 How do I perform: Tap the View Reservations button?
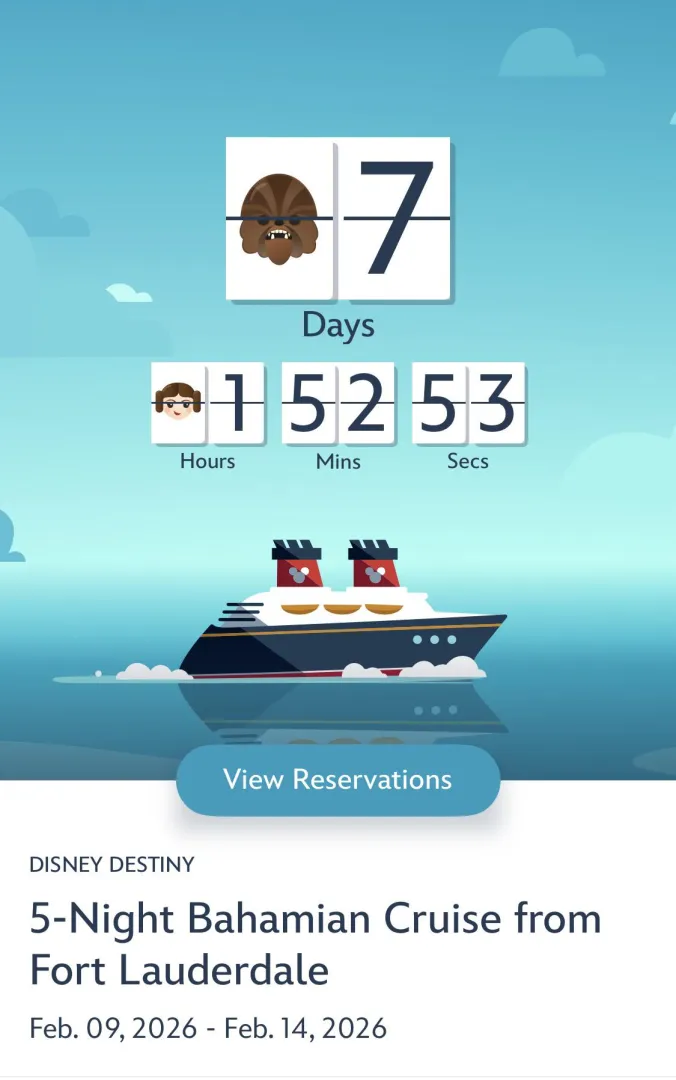pyautogui.click(x=338, y=780)
